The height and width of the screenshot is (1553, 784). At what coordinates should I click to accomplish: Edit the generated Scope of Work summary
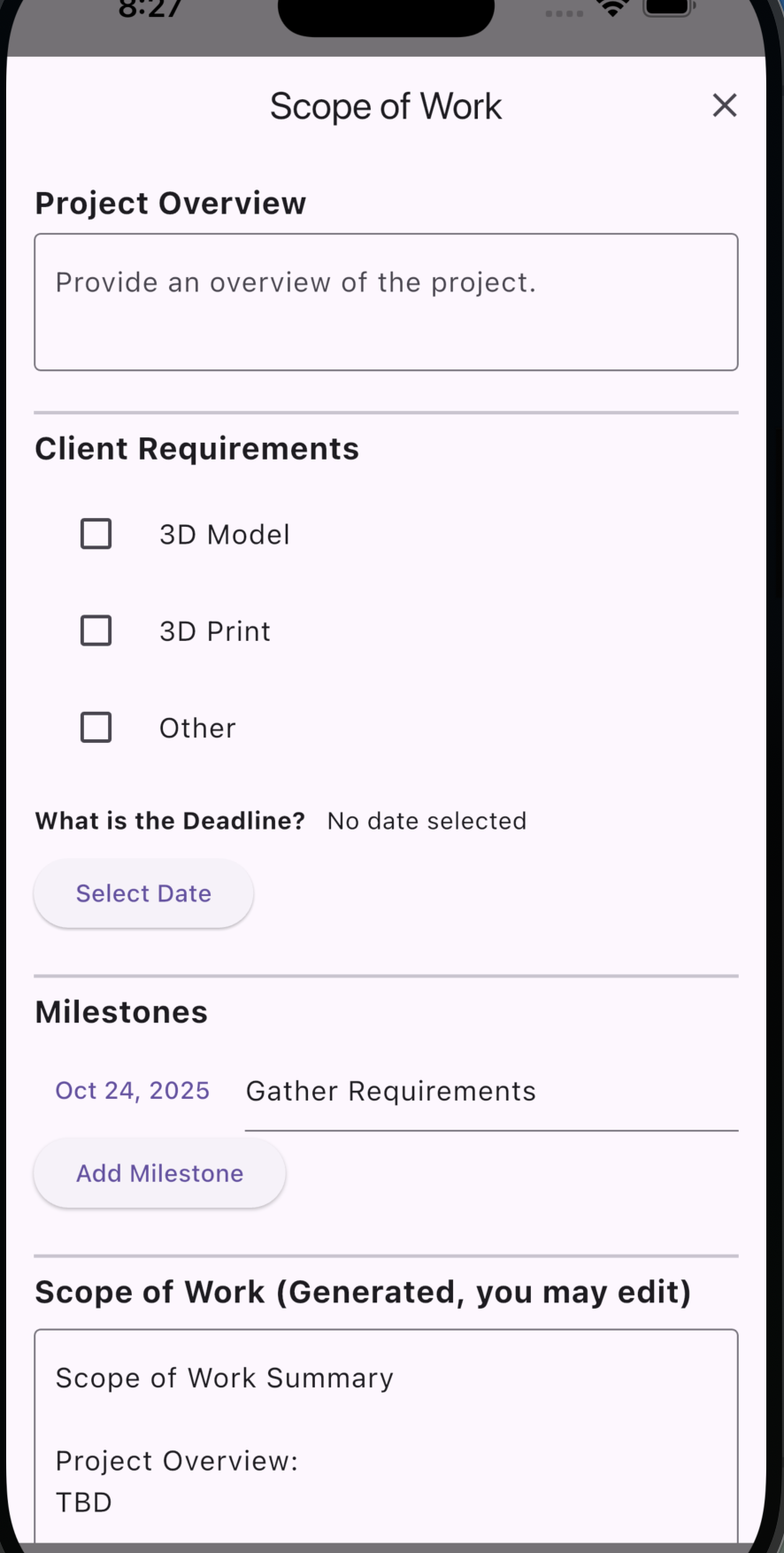coord(386,1434)
